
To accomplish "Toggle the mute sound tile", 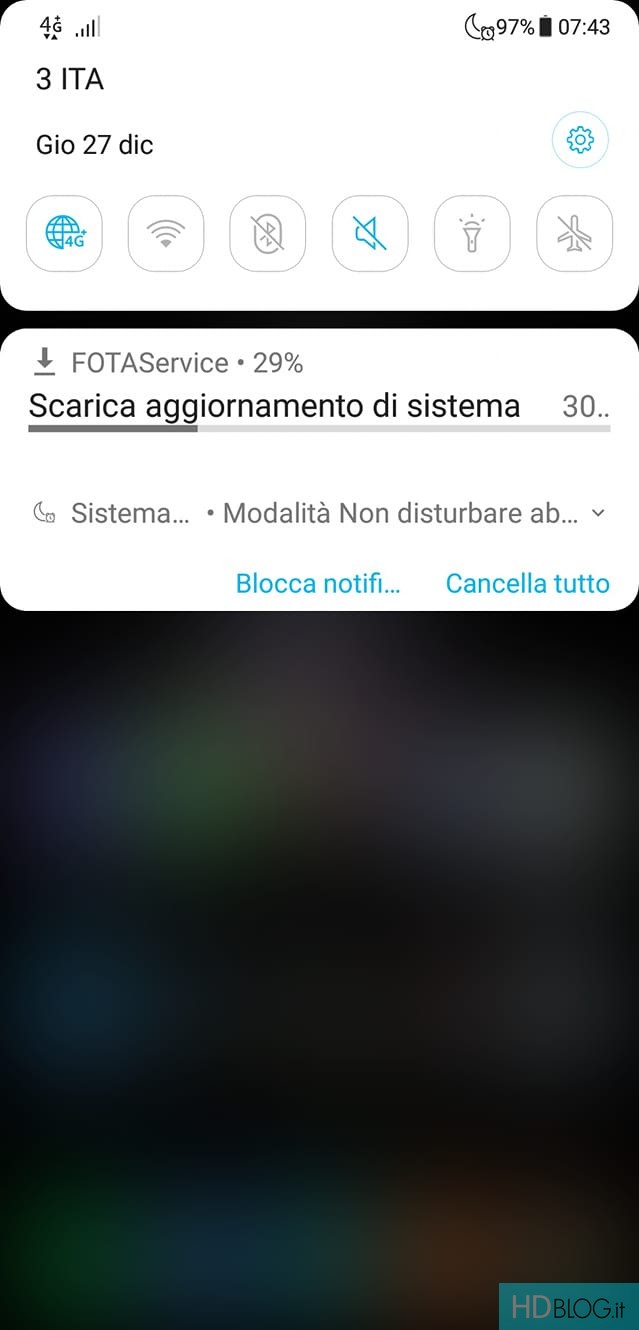I will [x=370, y=234].
